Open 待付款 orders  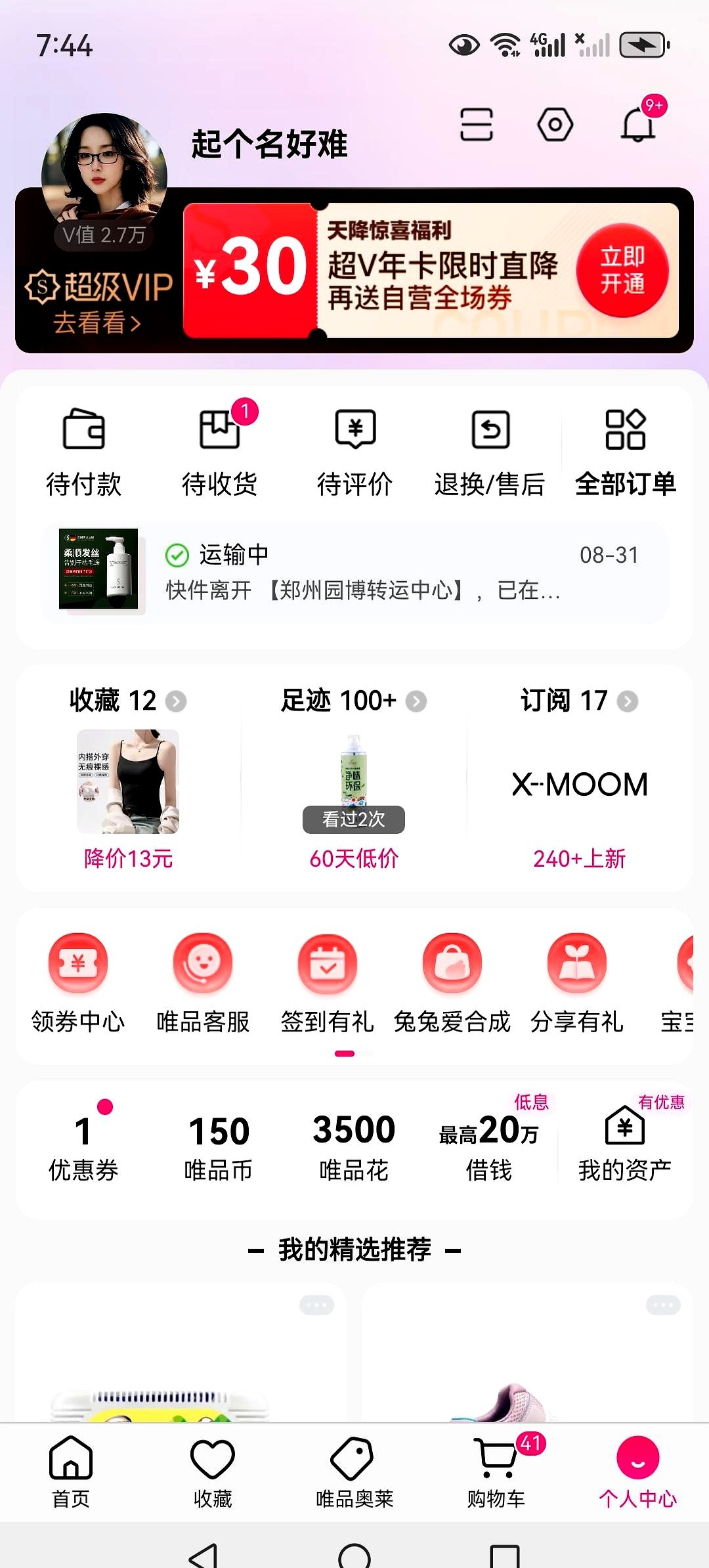(x=83, y=452)
